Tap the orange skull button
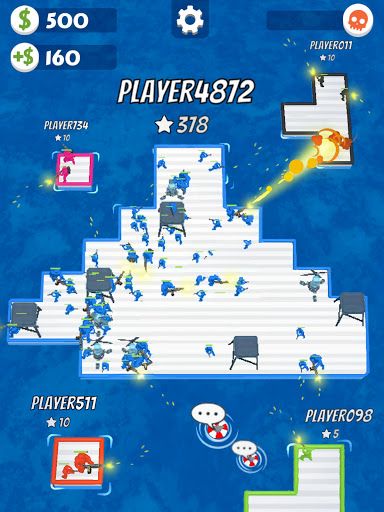Screen dimensions: 384x512 pos(358,20)
